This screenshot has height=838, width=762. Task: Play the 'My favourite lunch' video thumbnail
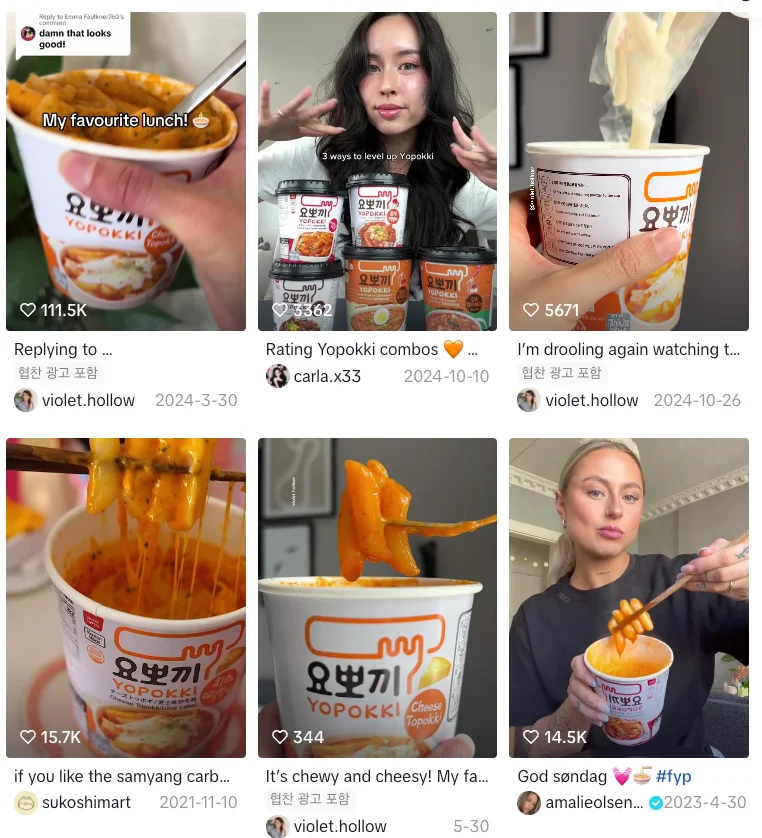[x=125, y=170]
